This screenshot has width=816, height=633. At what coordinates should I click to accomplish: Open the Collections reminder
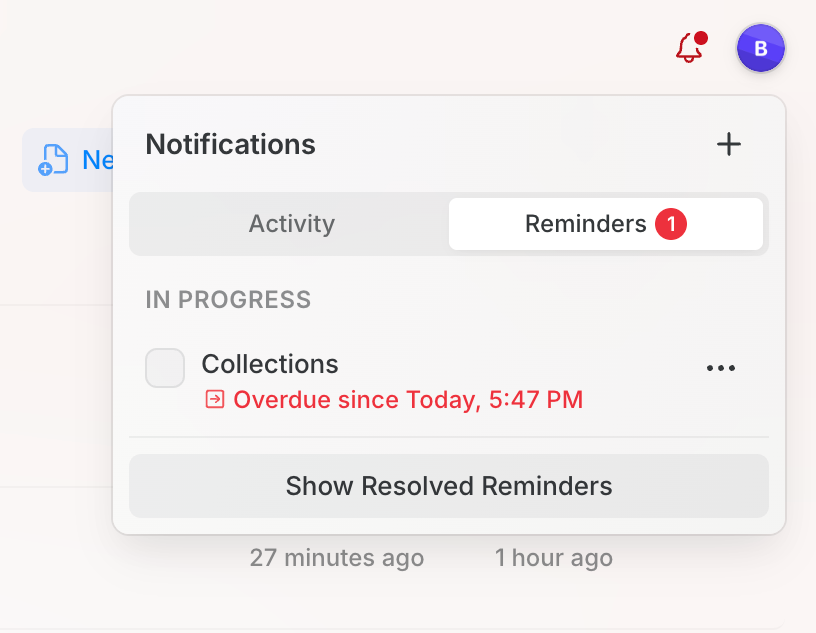[270, 364]
